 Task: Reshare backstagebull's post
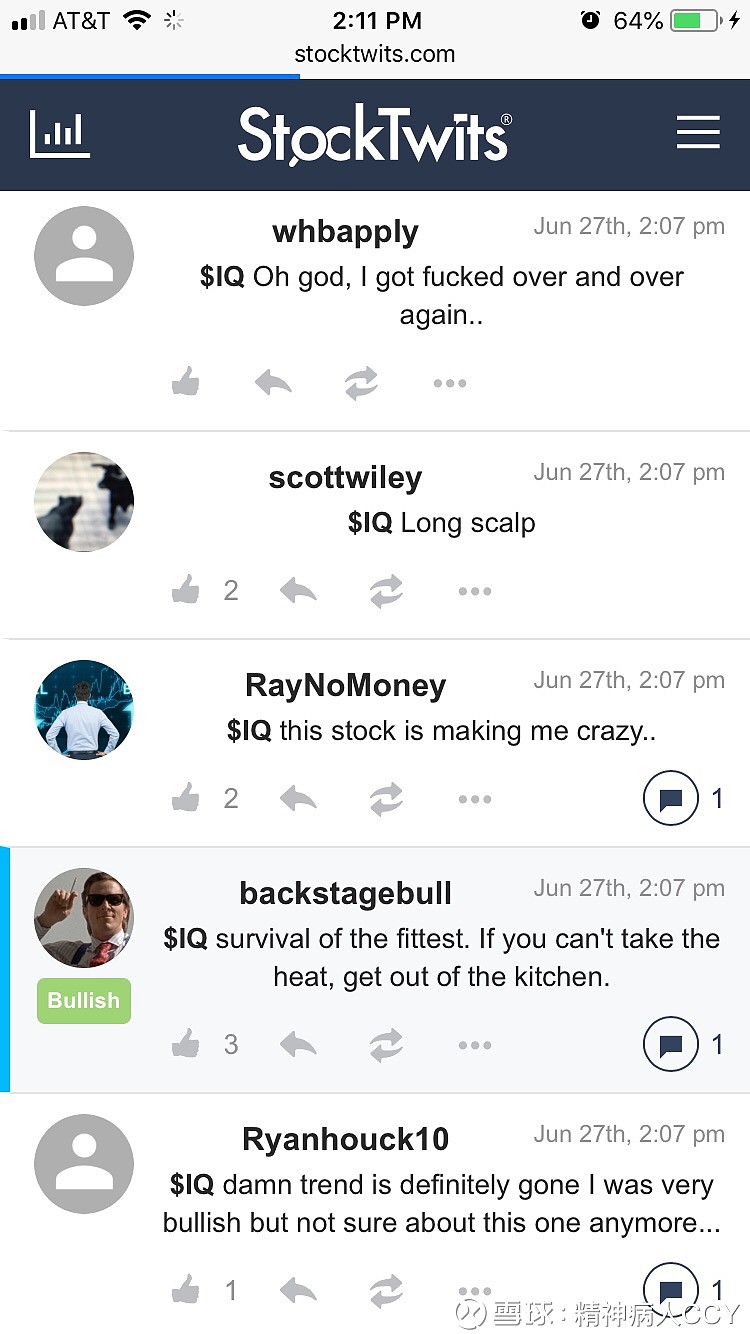click(x=386, y=1045)
